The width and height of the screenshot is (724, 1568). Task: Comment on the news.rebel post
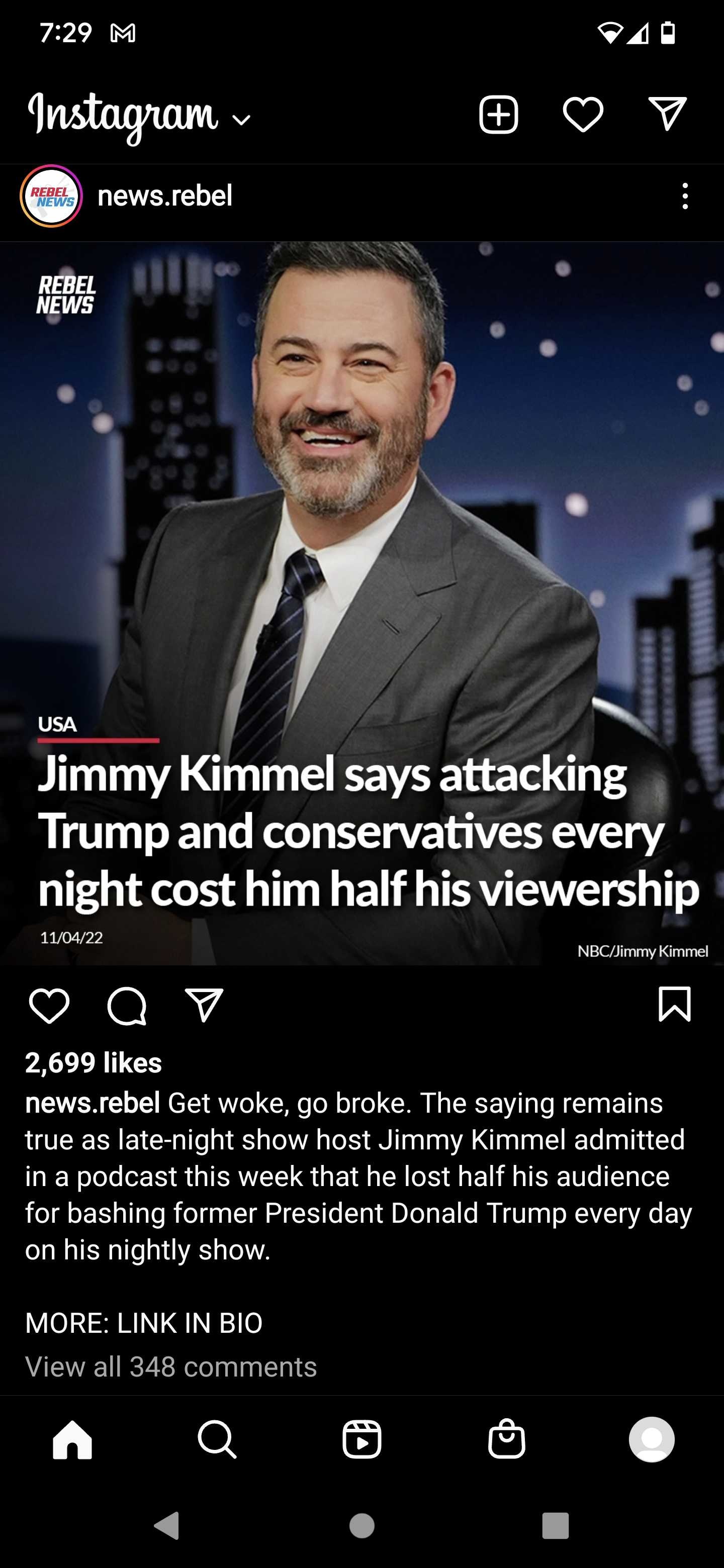click(x=127, y=1006)
